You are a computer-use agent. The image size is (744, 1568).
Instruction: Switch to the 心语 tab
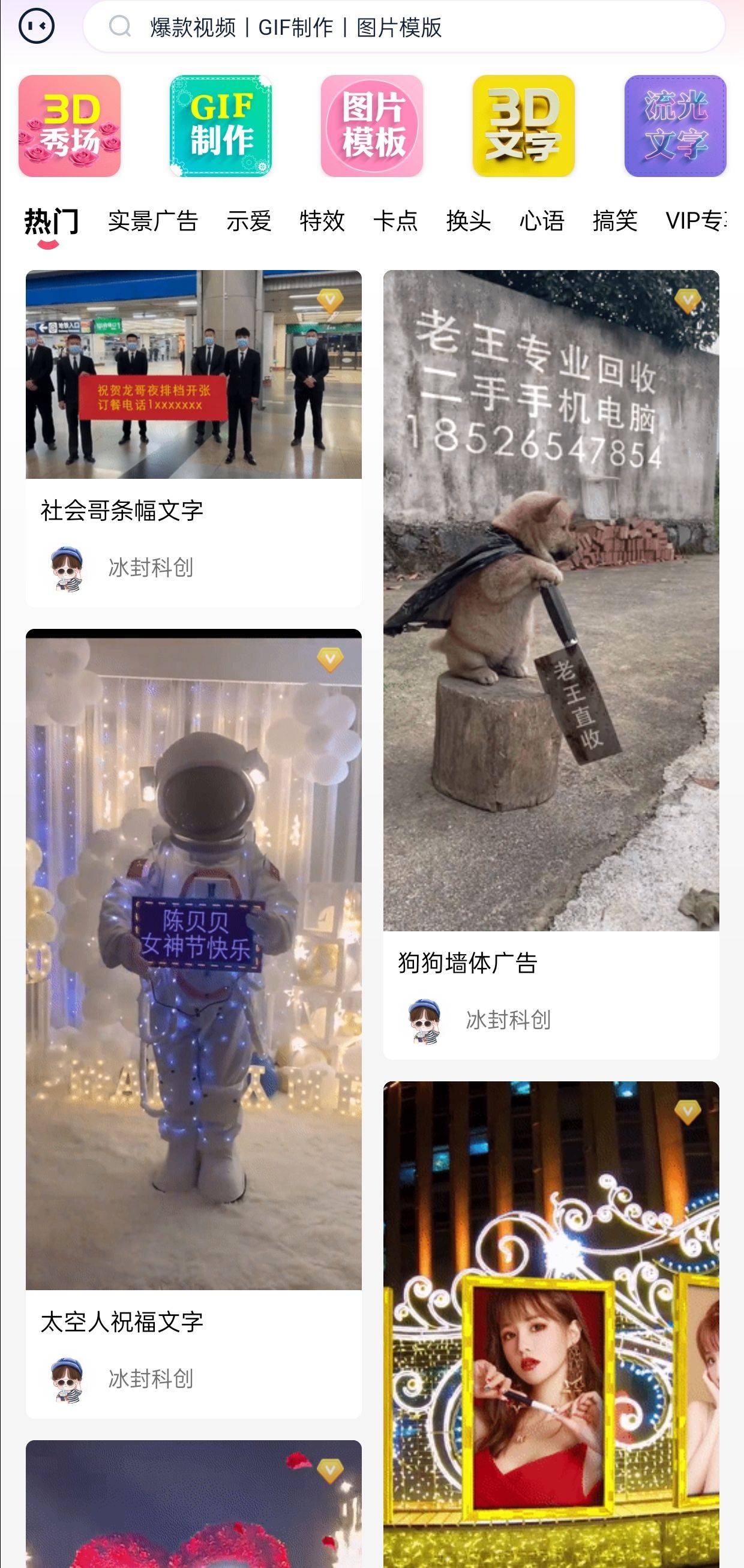point(541,221)
